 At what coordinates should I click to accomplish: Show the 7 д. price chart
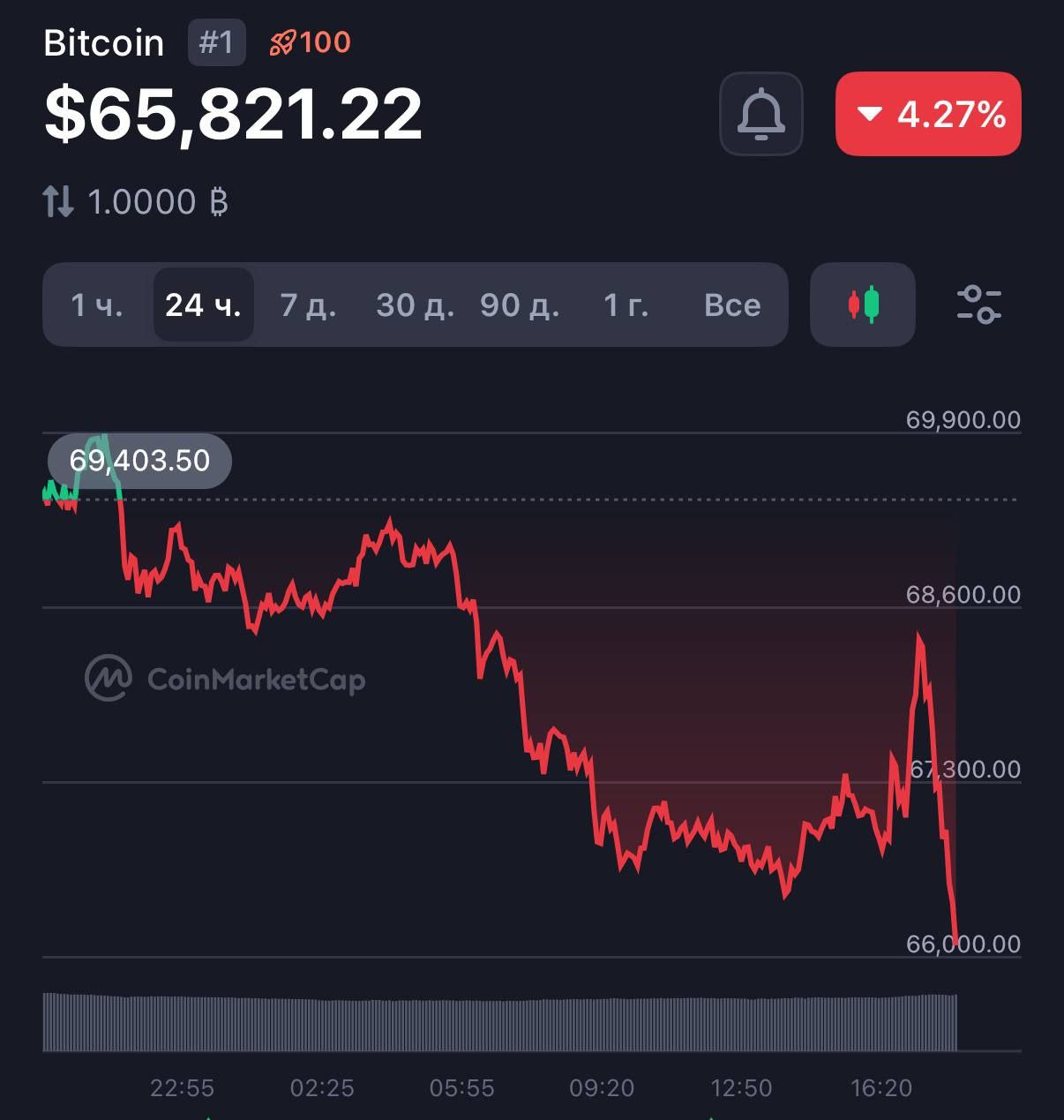(x=308, y=305)
